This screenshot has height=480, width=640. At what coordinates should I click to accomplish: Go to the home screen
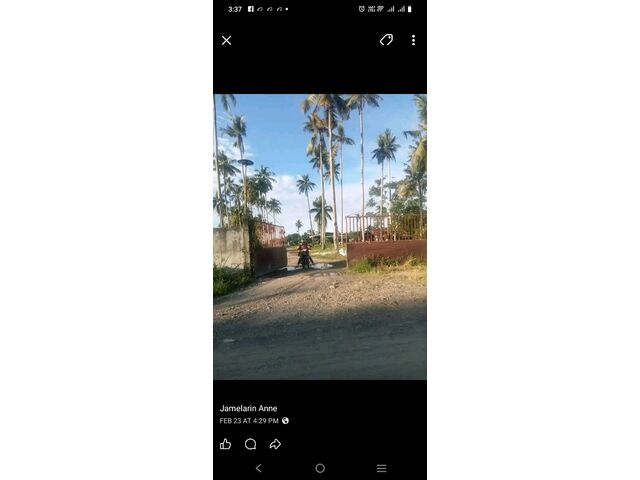[x=320, y=468]
